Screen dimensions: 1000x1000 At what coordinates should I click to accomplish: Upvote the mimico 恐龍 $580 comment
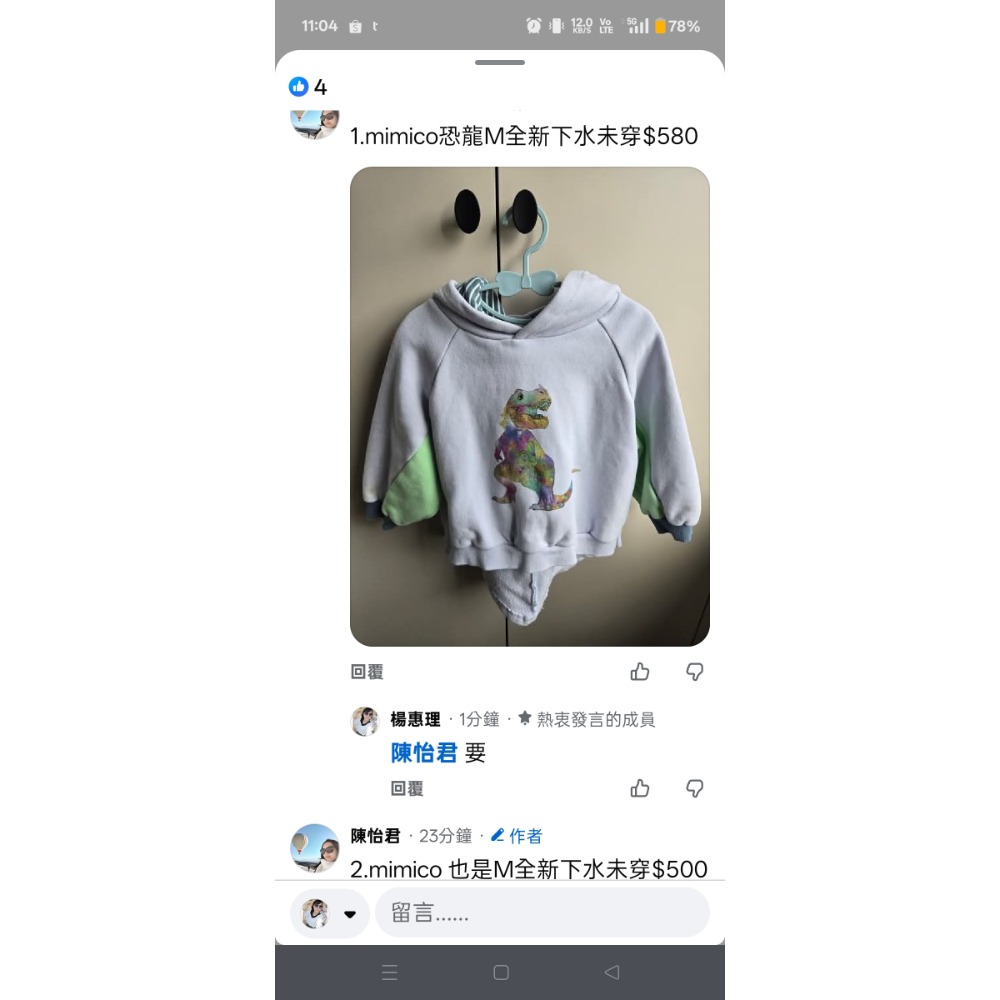click(x=640, y=672)
